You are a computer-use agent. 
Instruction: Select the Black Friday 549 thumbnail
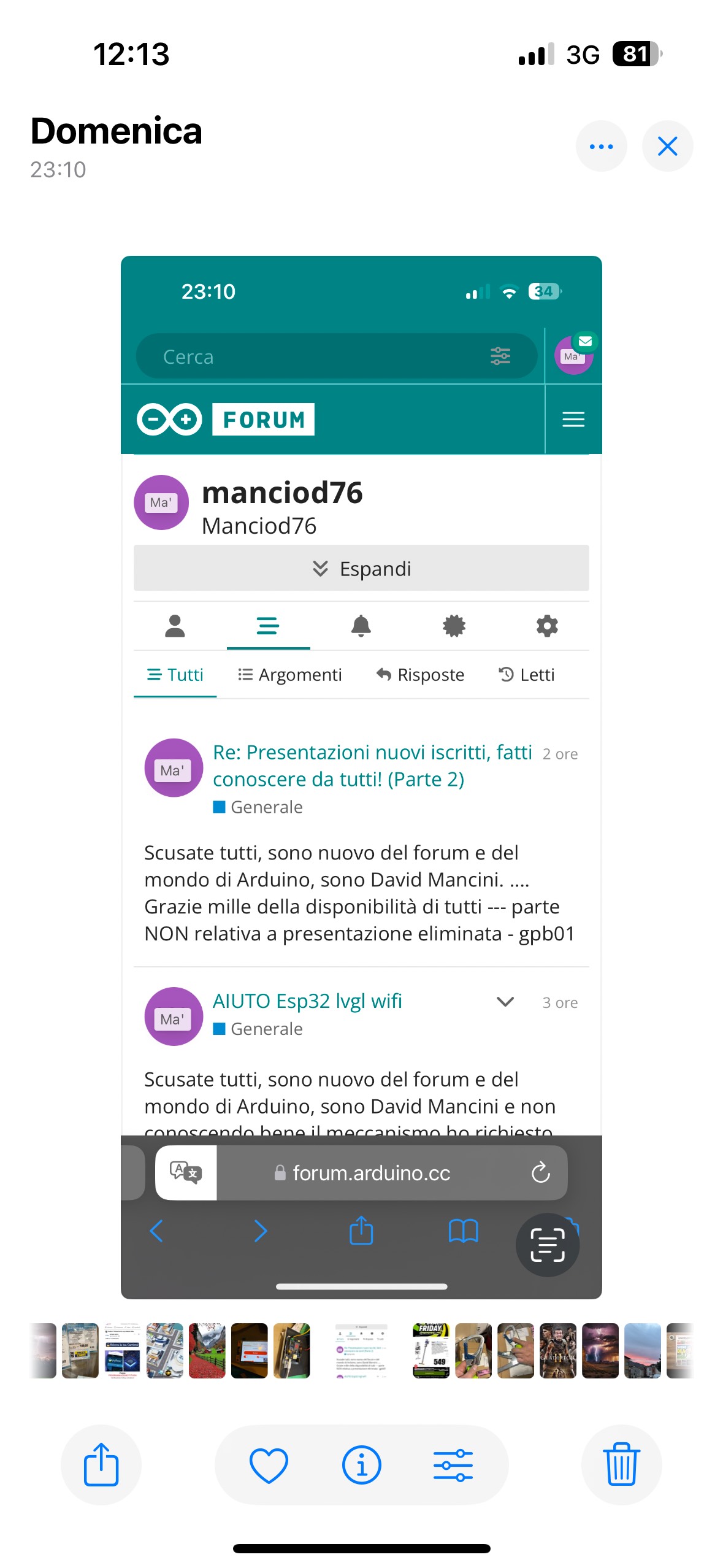pos(431,1351)
